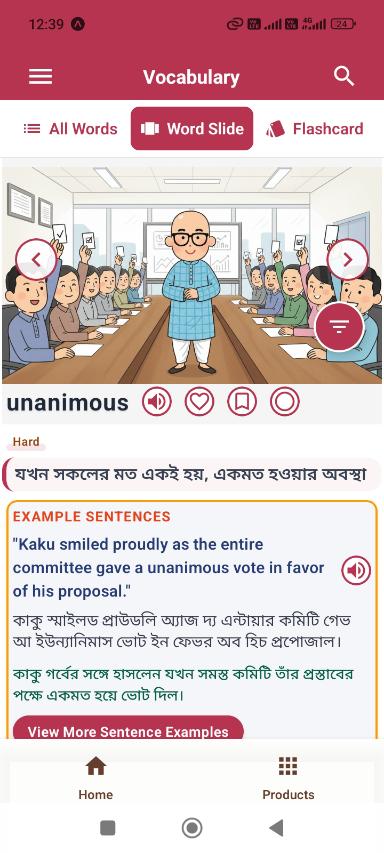View More Sentence Examples
The width and height of the screenshot is (384, 853).
coord(128,729)
